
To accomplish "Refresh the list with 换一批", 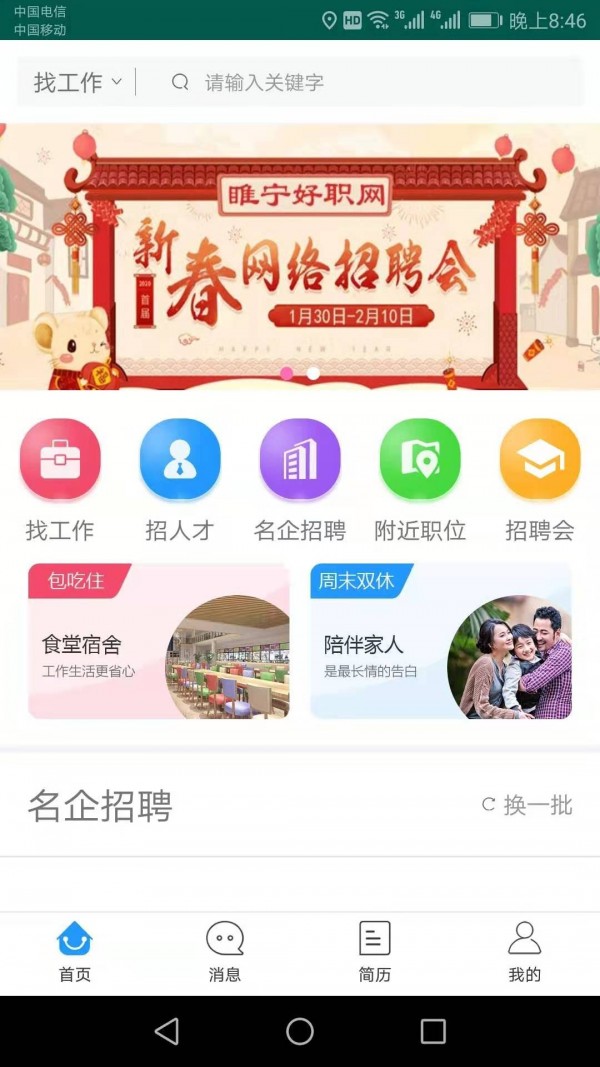I will (x=527, y=805).
